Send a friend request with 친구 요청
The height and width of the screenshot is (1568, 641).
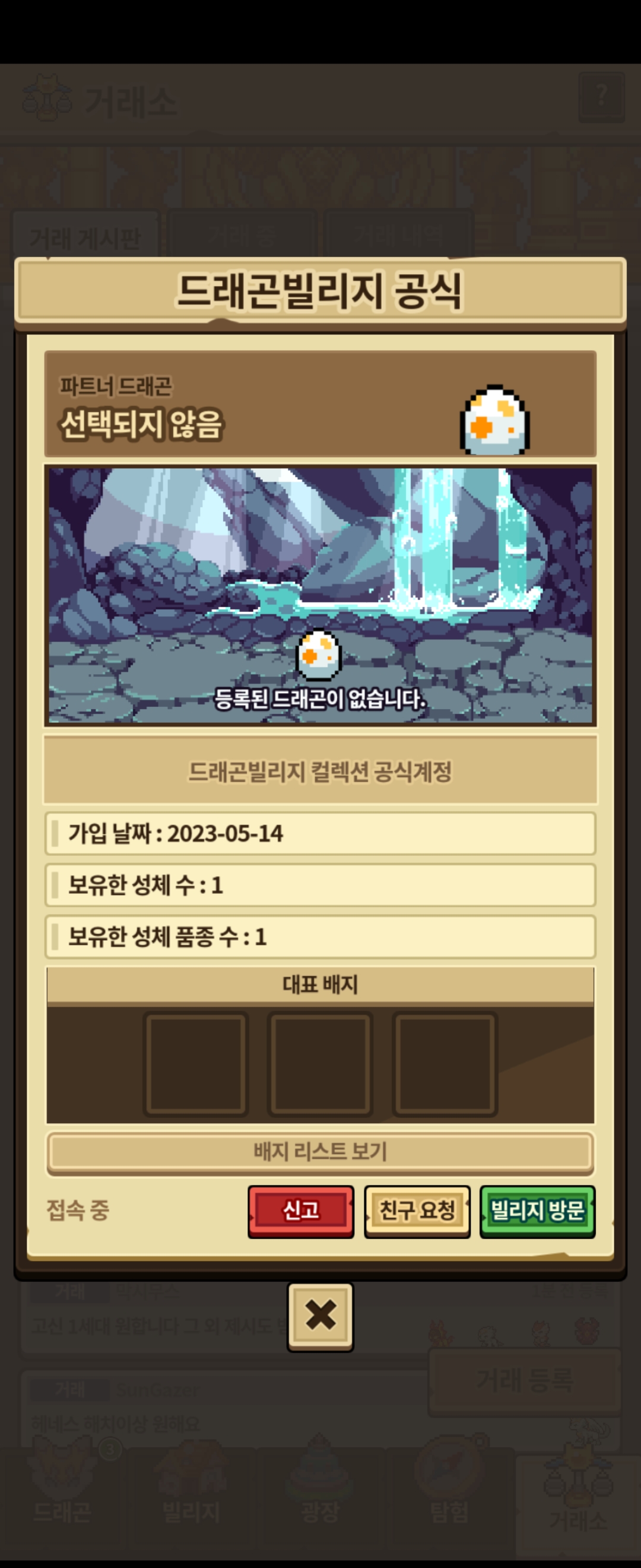coord(417,1210)
